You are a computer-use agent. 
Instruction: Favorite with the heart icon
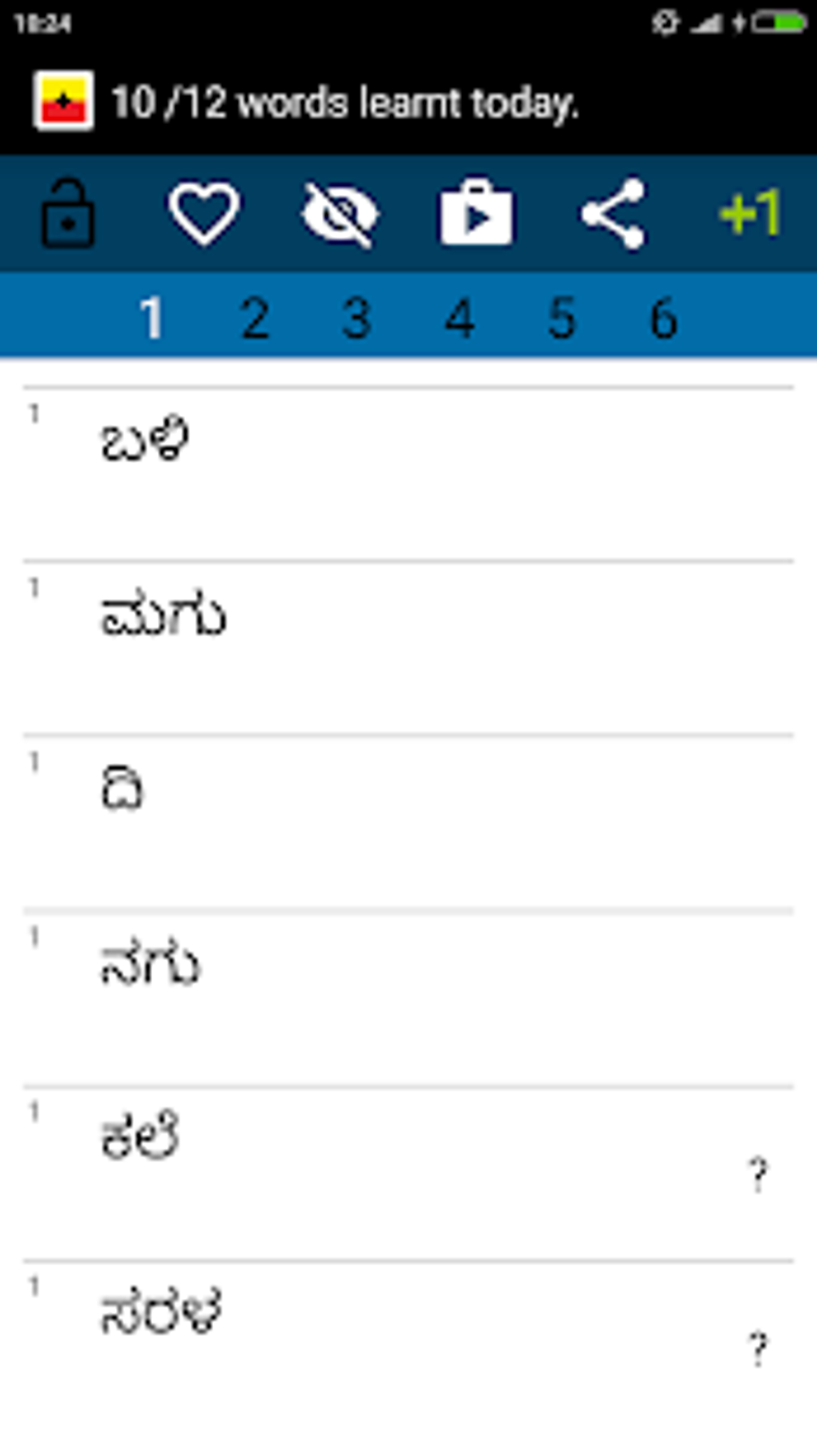204,214
